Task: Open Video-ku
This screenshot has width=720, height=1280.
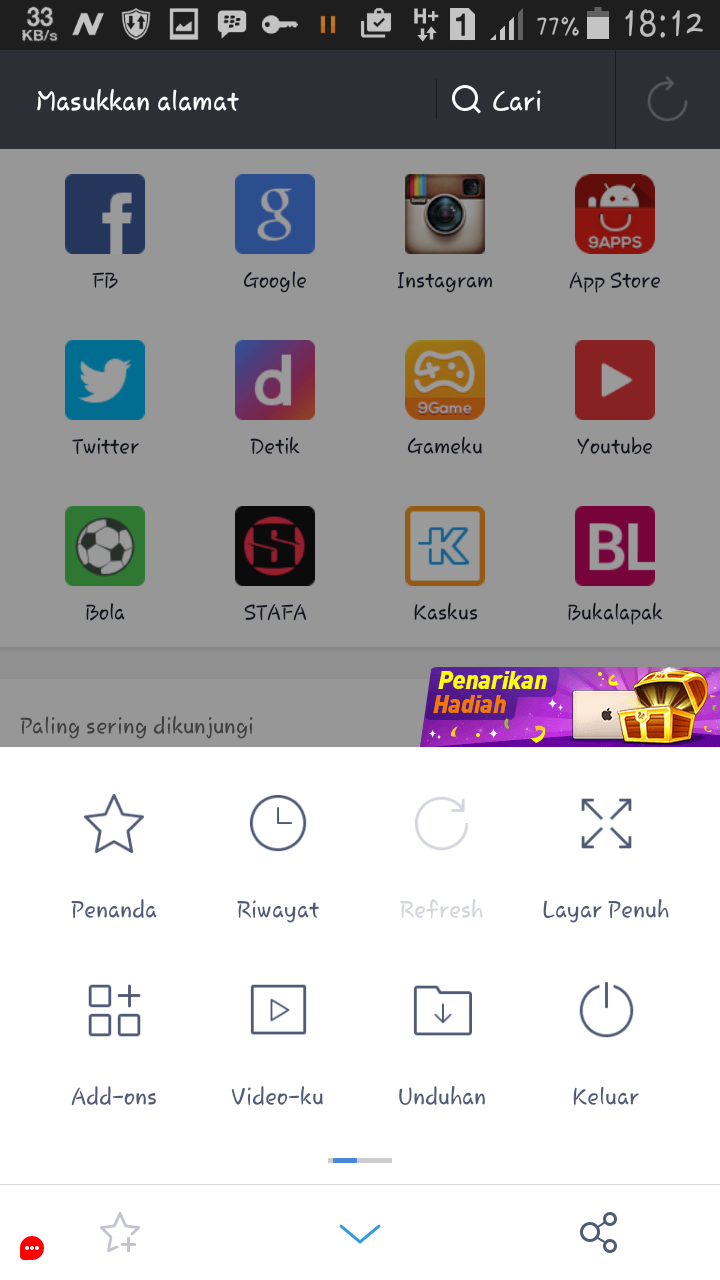Action: pos(278,1037)
